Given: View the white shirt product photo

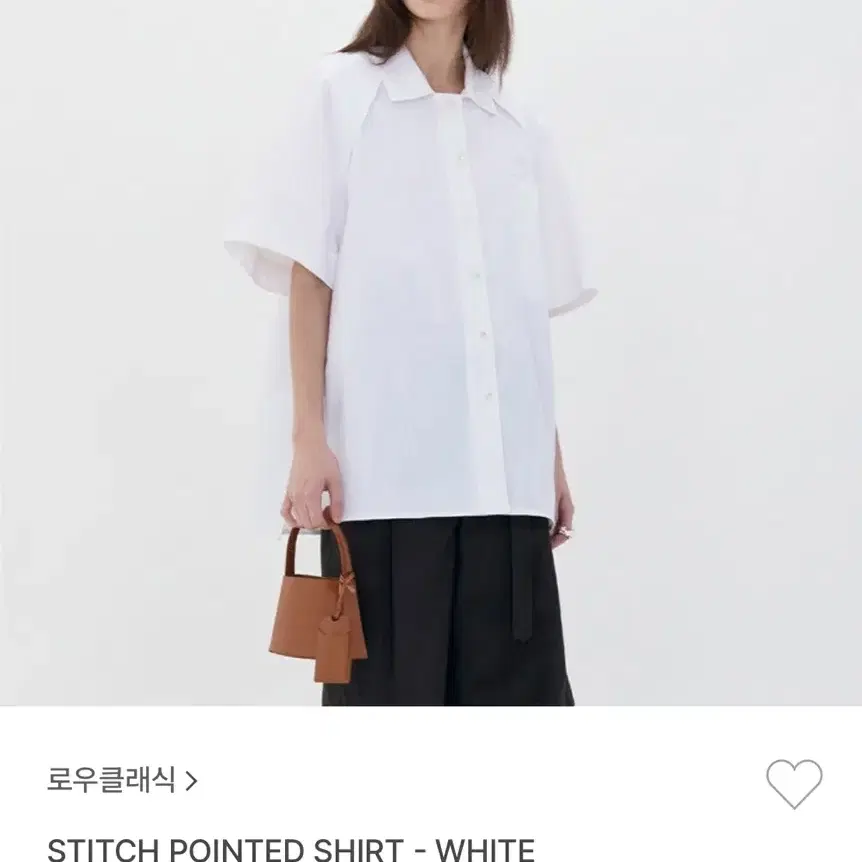Looking at the screenshot, I should click(x=431, y=352).
